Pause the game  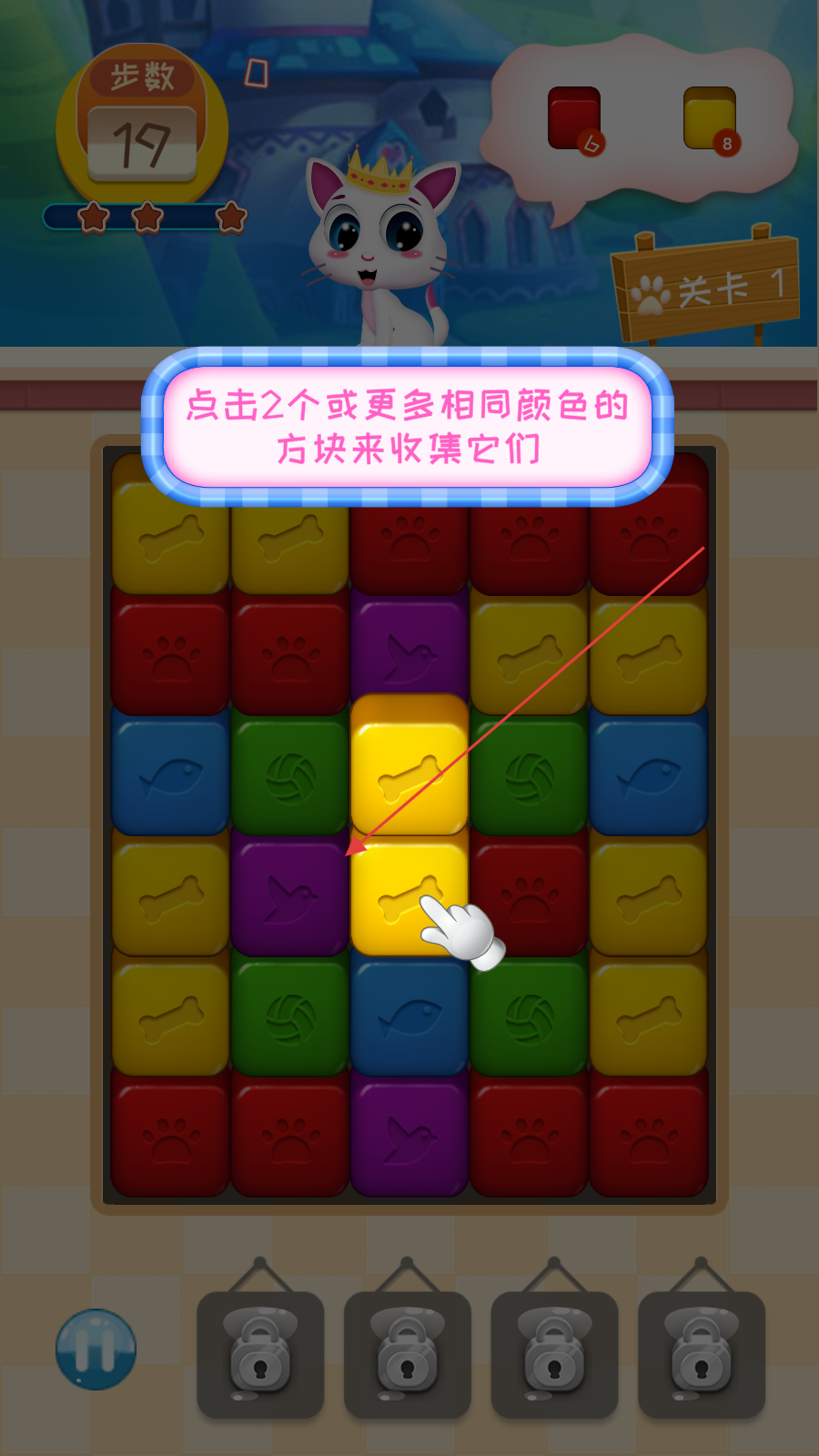point(96,1349)
